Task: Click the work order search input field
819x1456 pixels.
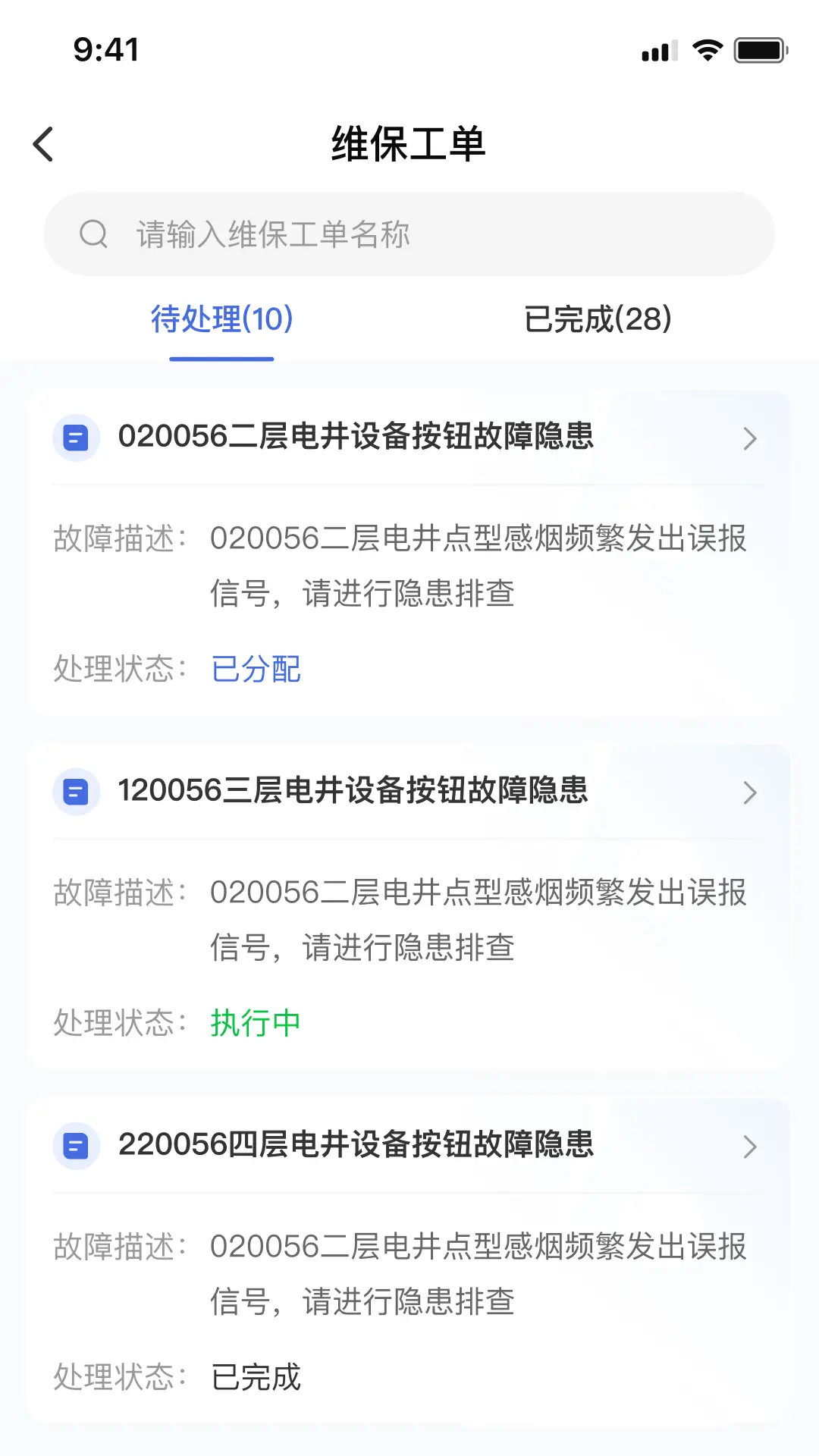Action: (409, 234)
